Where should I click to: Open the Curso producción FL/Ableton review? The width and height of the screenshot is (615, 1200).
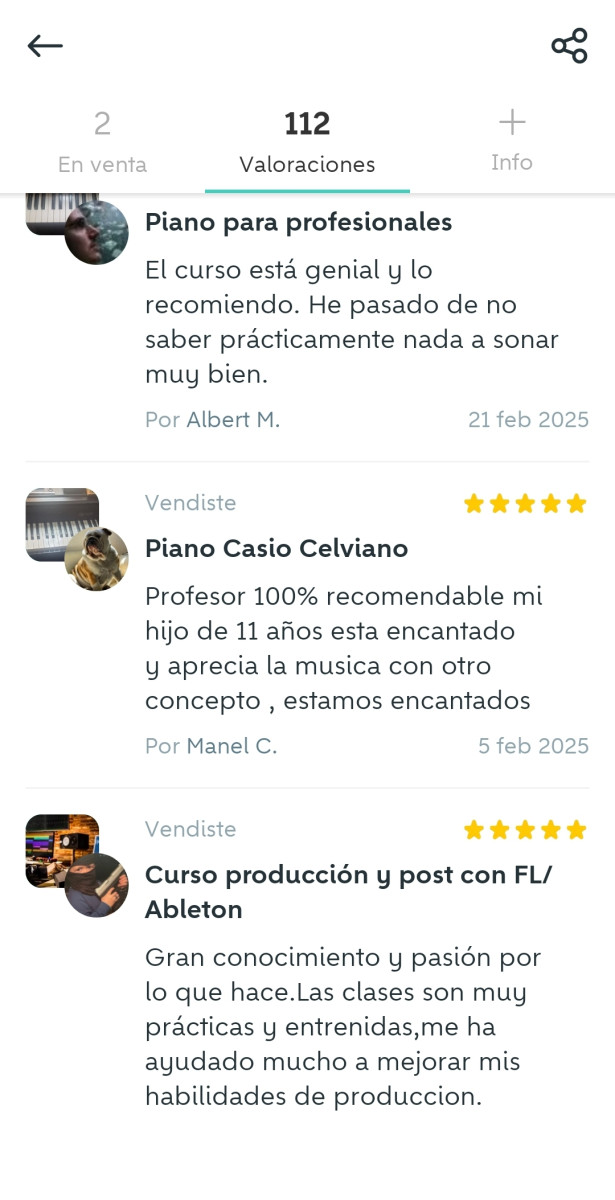348,891
